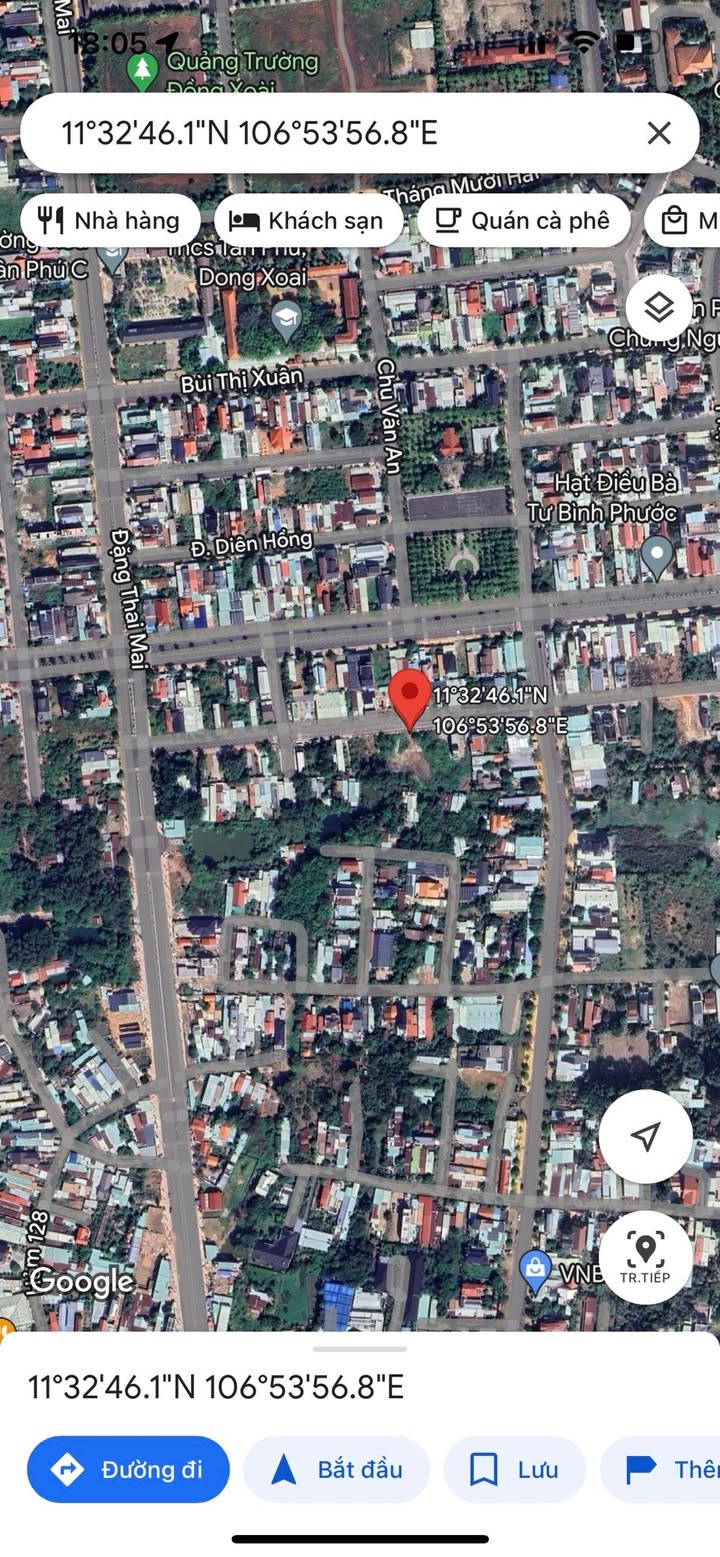
Task: Open the TR.TIẾP live view button
Action: coord(646,1257)
